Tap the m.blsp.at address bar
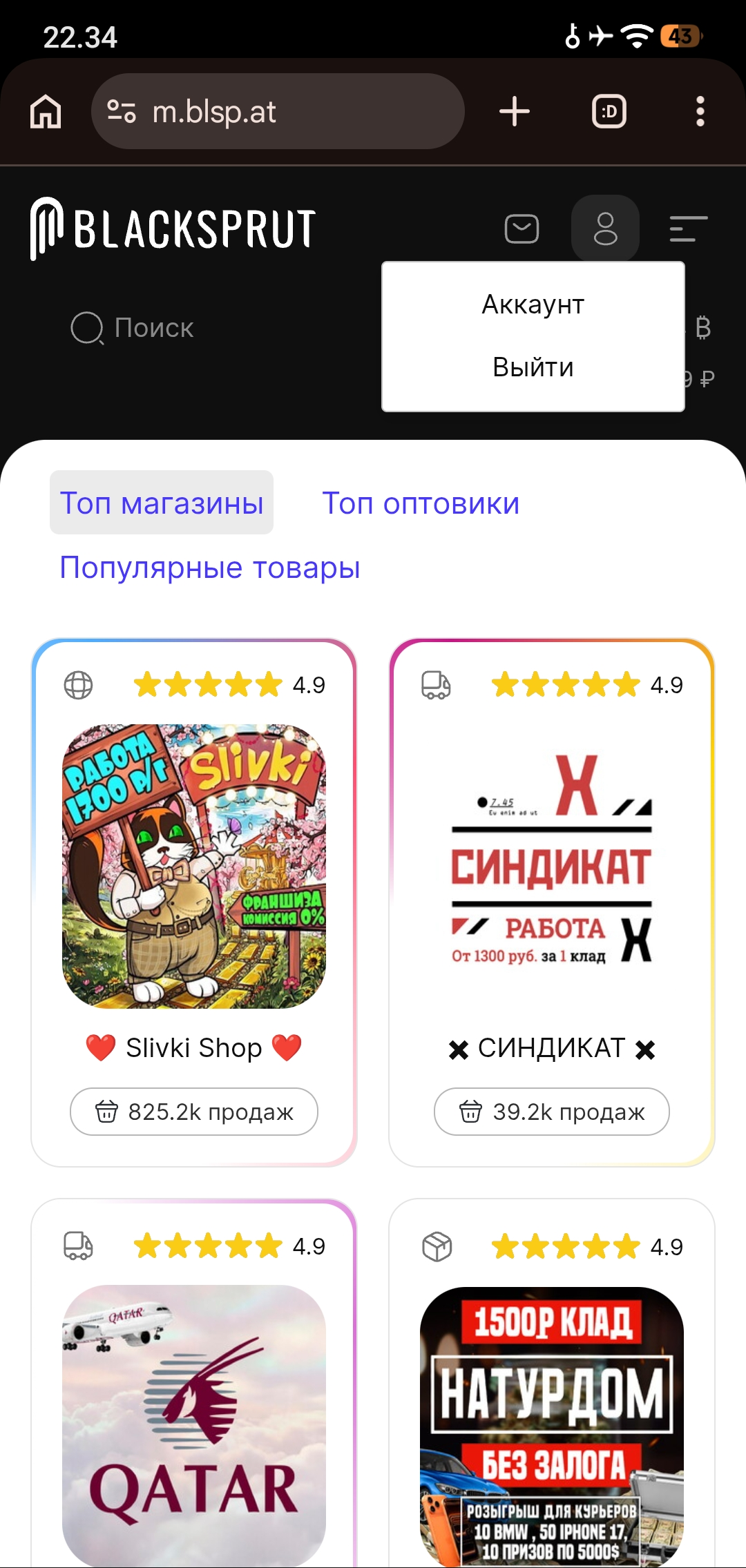This screenshot has height=1568, width=746. pos(276,112)
